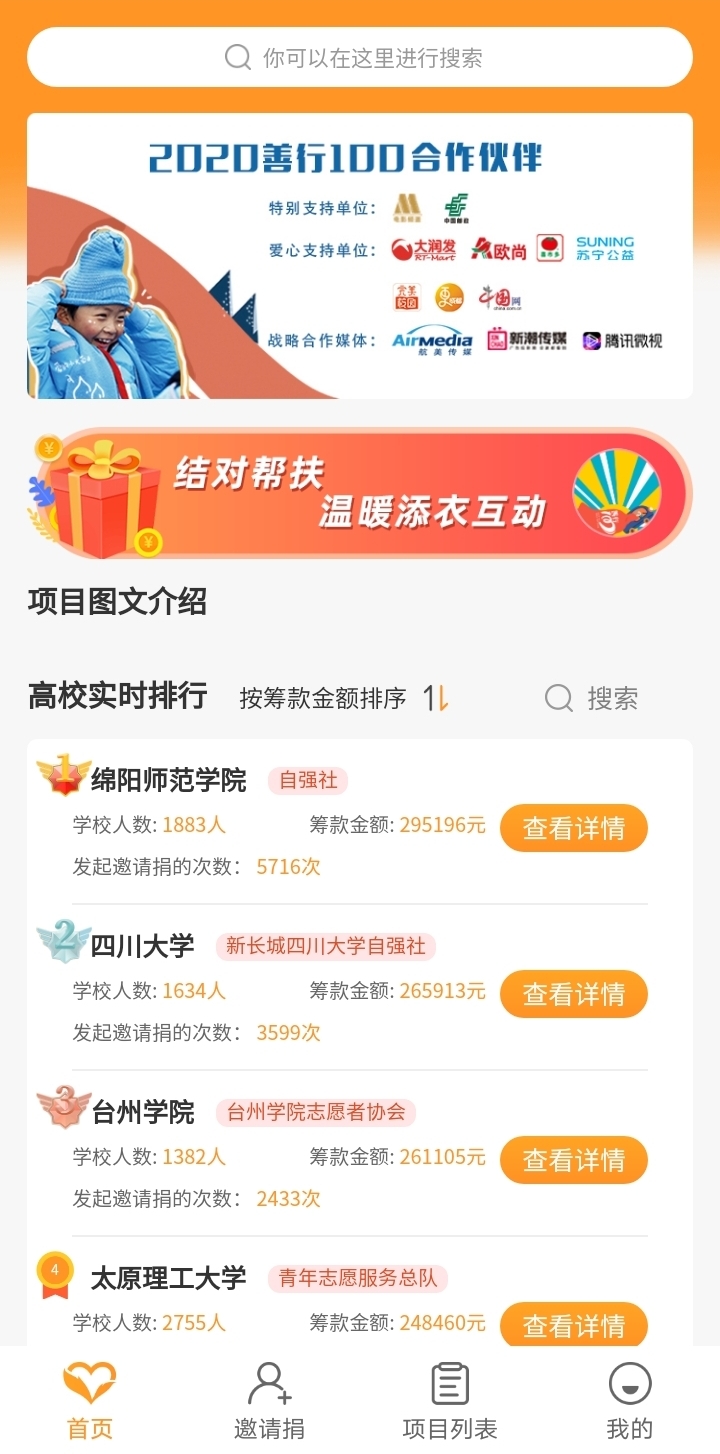
Task: Open 项目图文介绍 section
Action: 118,602
